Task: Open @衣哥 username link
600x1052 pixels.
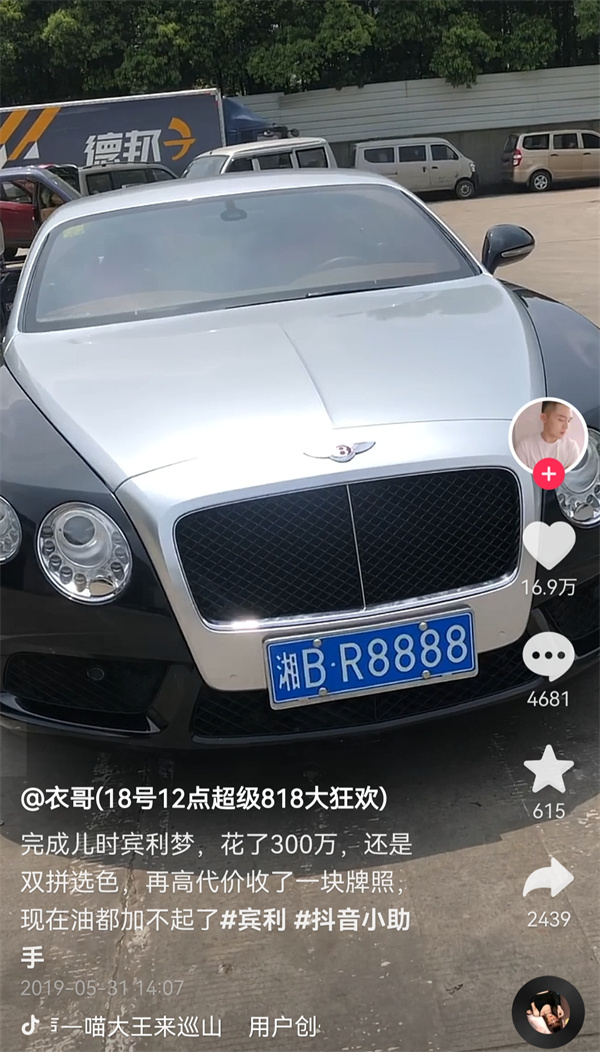Action: tap(205, 799)
